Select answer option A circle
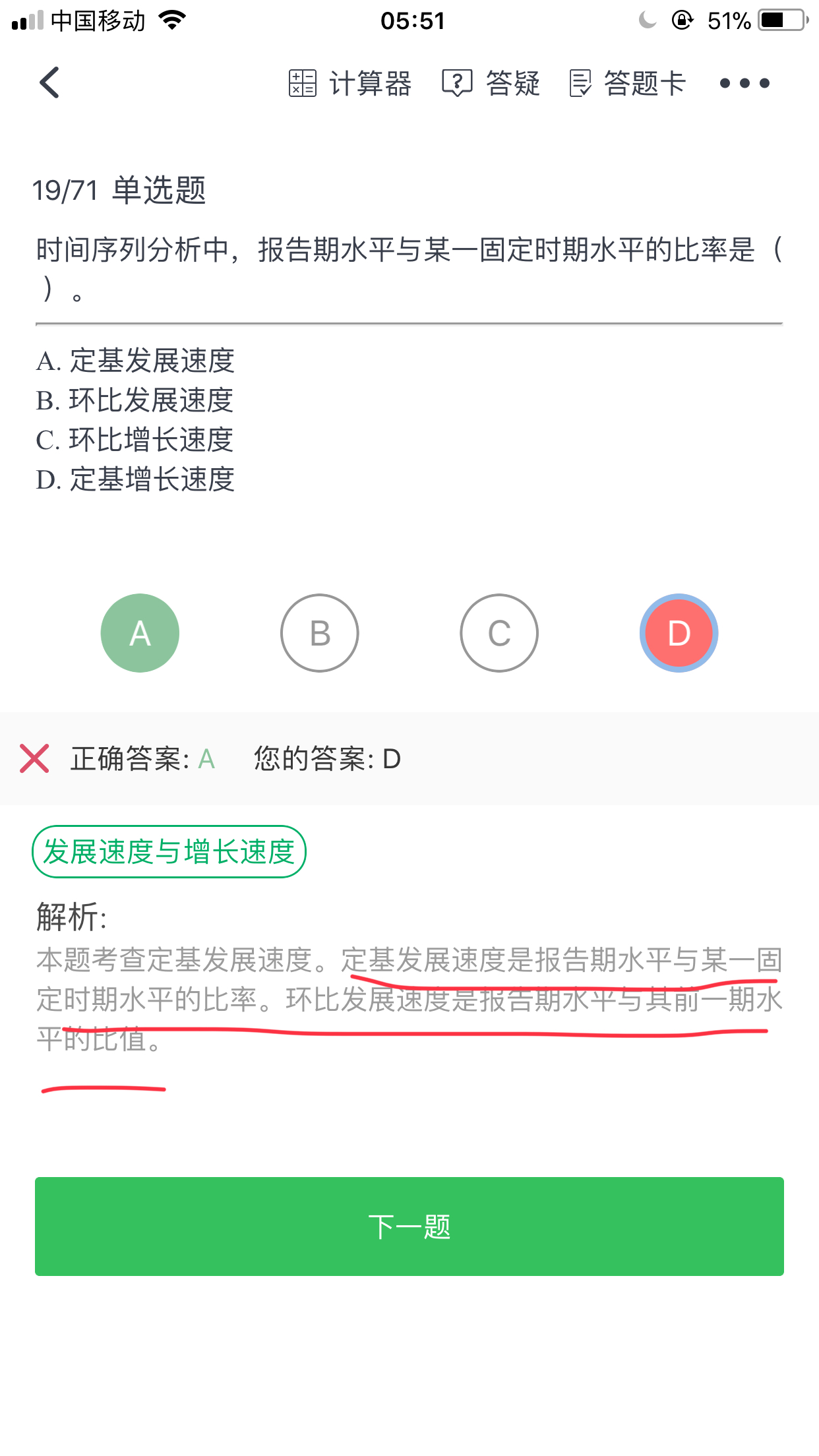819x1456 pixels. 140,633
